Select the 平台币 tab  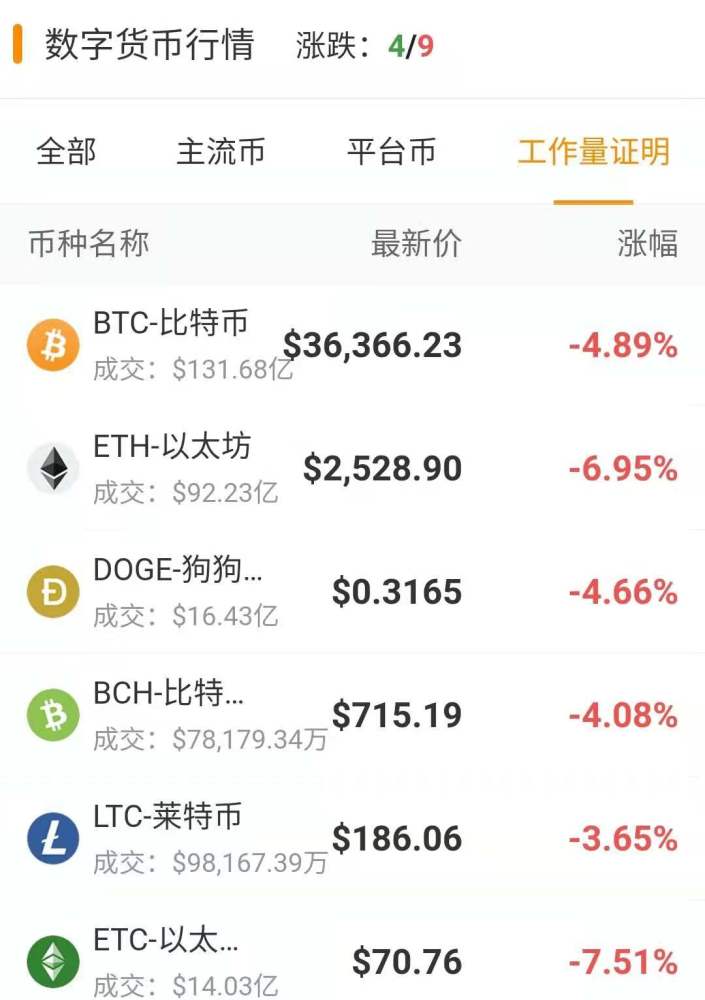[391, 152]
